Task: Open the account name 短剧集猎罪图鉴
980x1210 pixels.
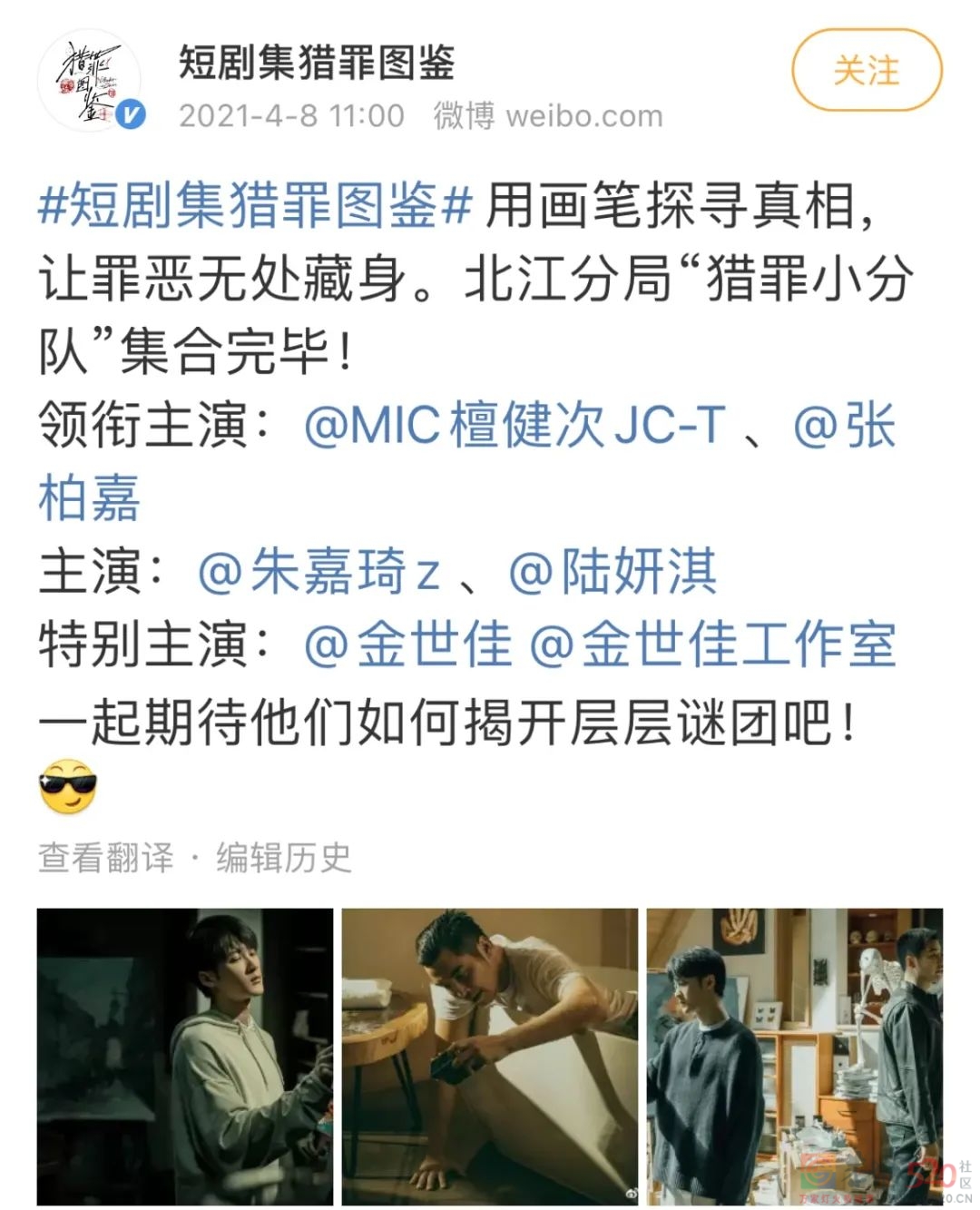Action: [317, 63]
